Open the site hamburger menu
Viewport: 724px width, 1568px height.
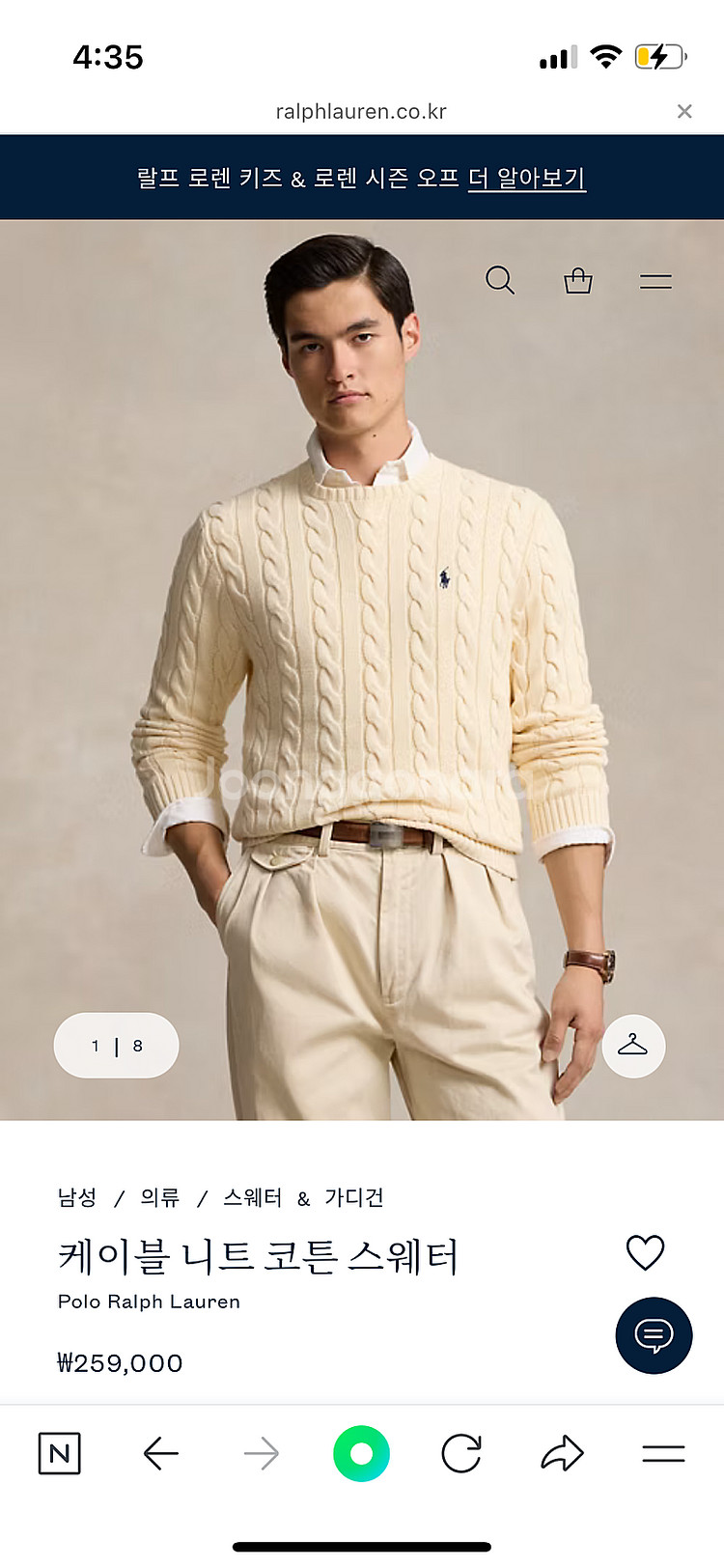655,281
